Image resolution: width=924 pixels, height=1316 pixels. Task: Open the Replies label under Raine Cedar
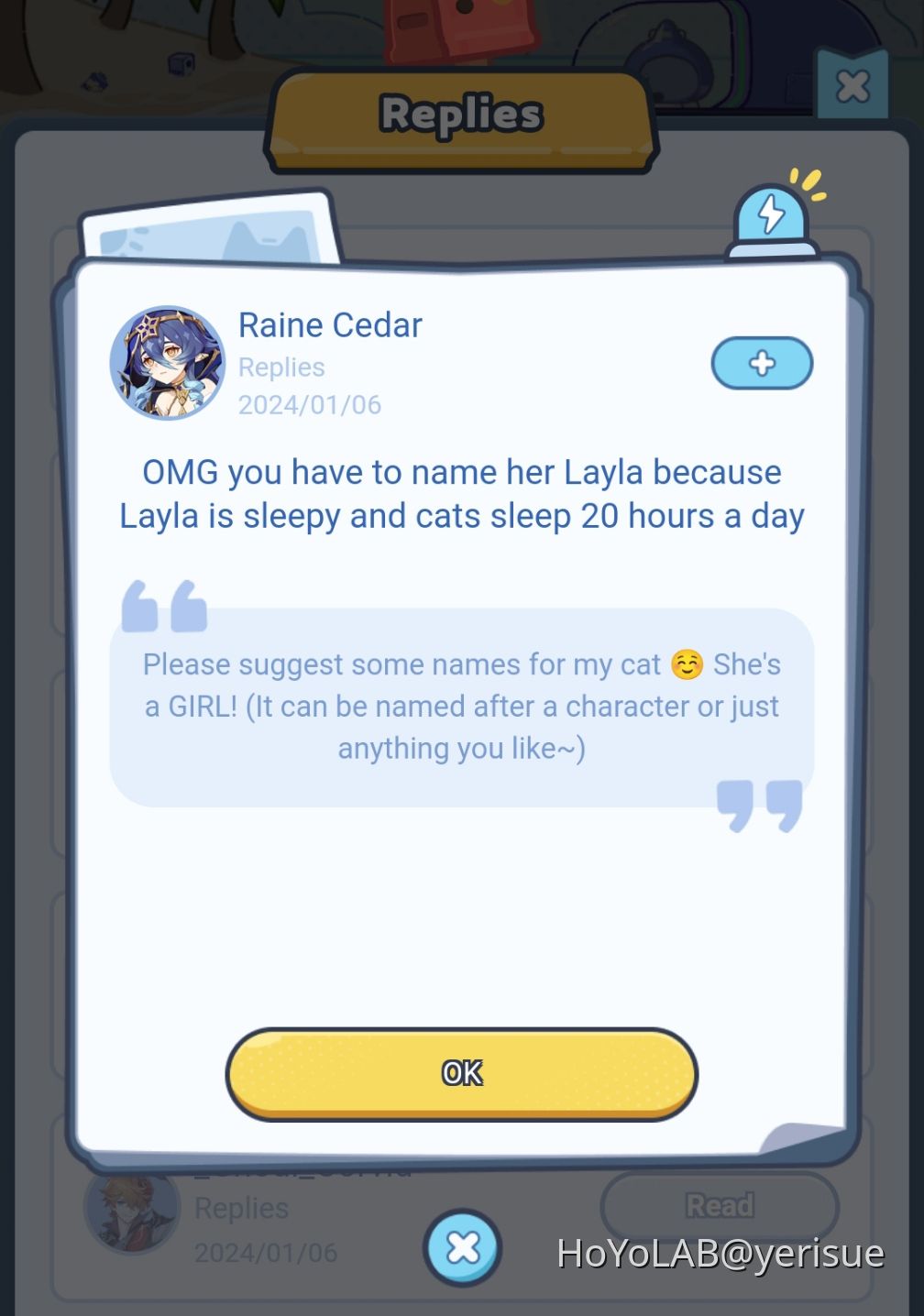click(x=281, y=367)
